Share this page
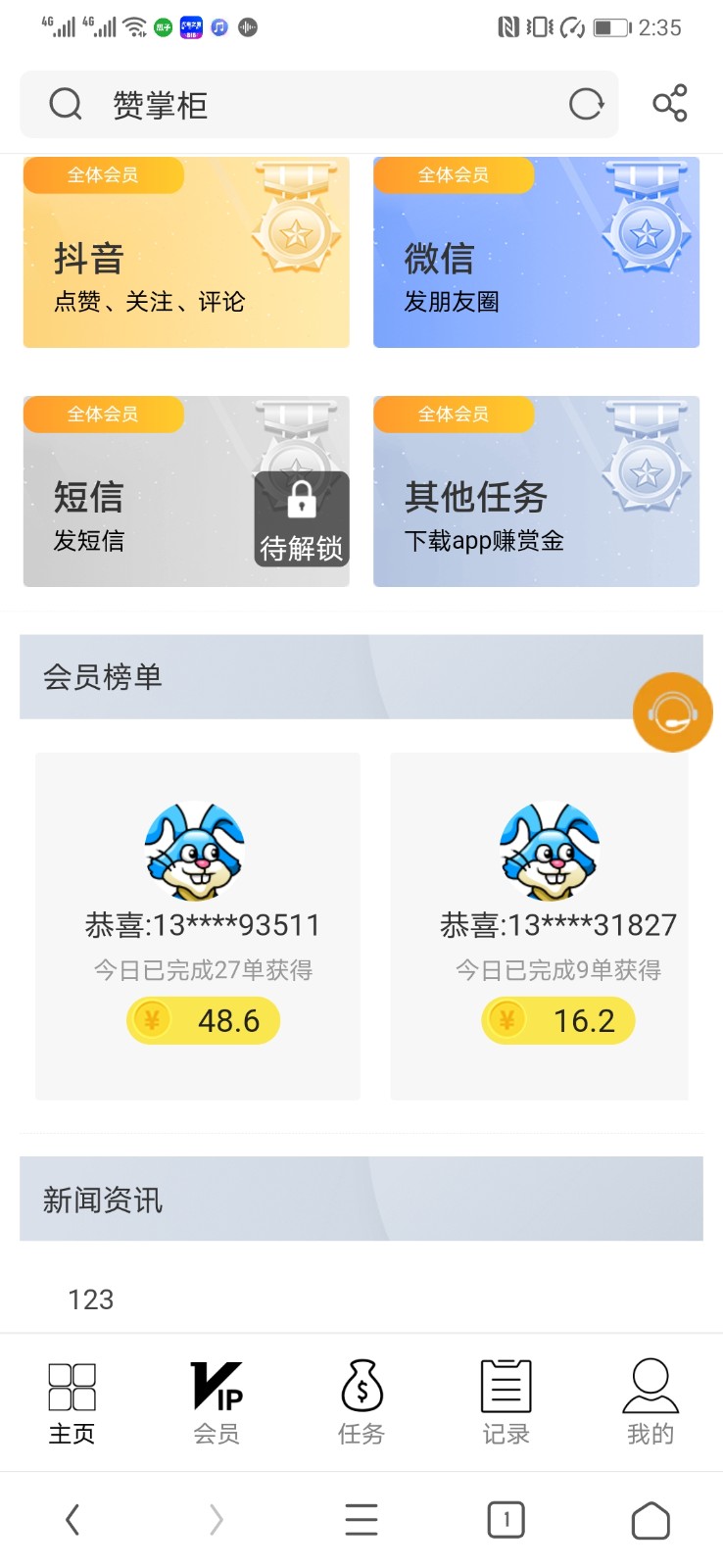The height and width of the screenshot is (1568, 723). pos(670,104)
